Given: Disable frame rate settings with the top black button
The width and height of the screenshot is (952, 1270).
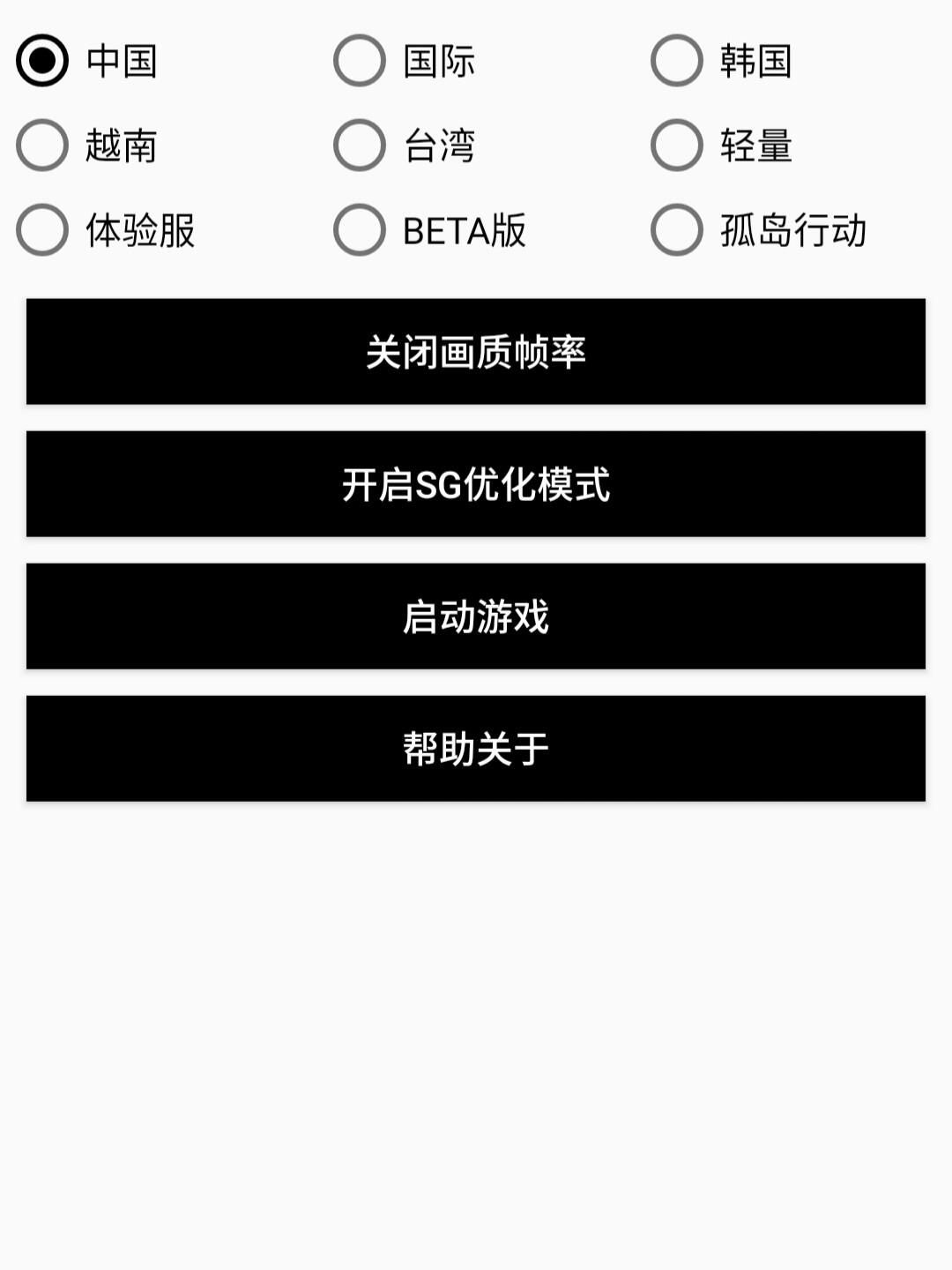Looking at the screenshot, I should pos(476,351).
